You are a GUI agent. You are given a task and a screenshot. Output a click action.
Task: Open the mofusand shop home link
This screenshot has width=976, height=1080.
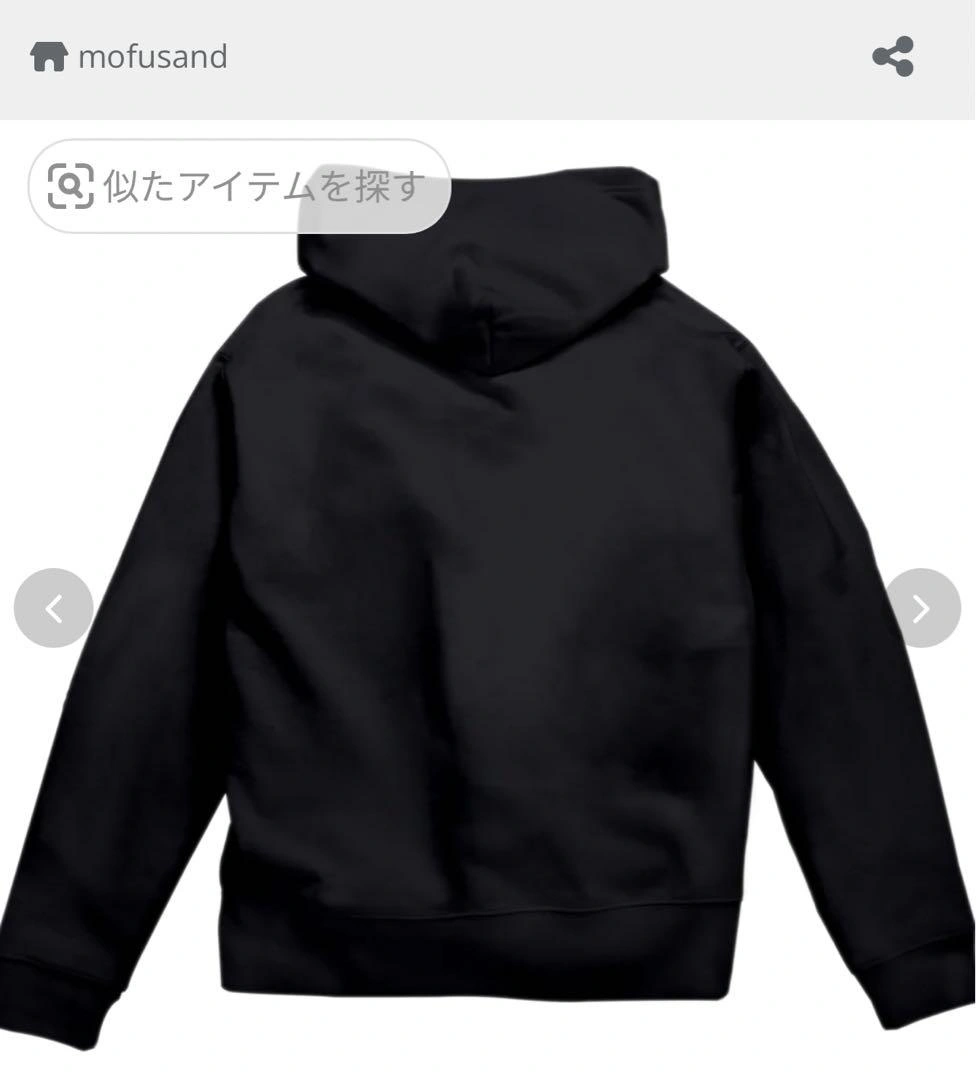click(x=130, y=57)
